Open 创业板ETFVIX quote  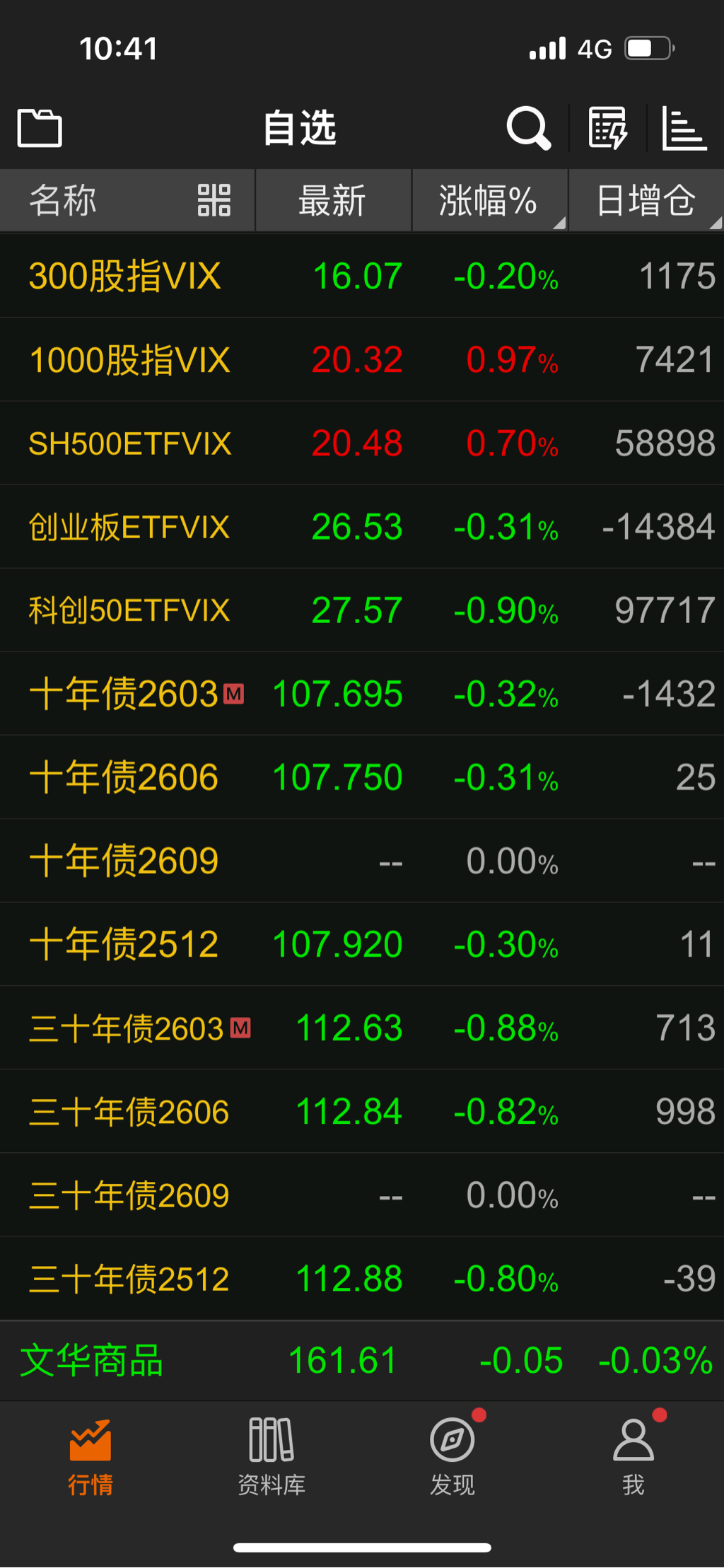click(129, 527)
